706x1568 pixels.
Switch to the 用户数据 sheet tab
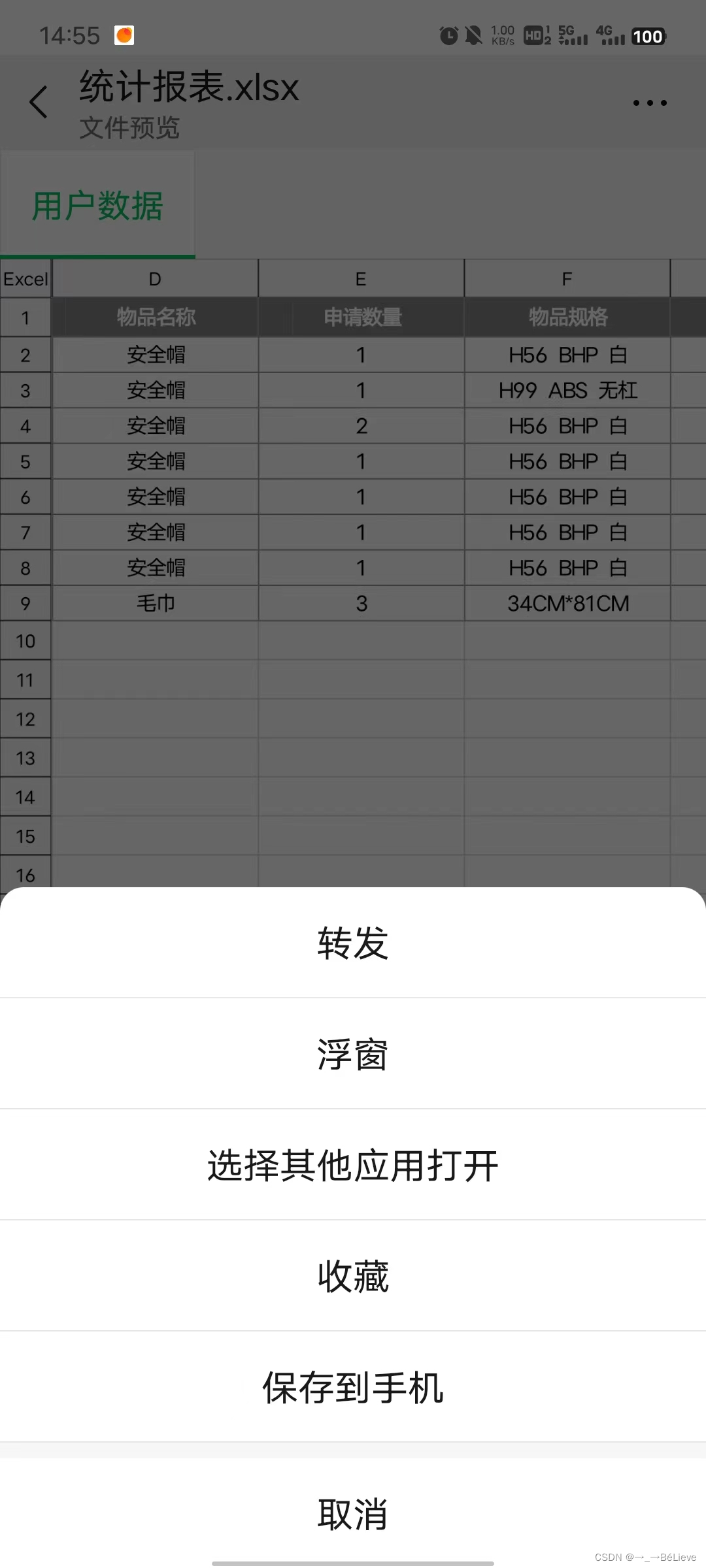coord(97,204)
